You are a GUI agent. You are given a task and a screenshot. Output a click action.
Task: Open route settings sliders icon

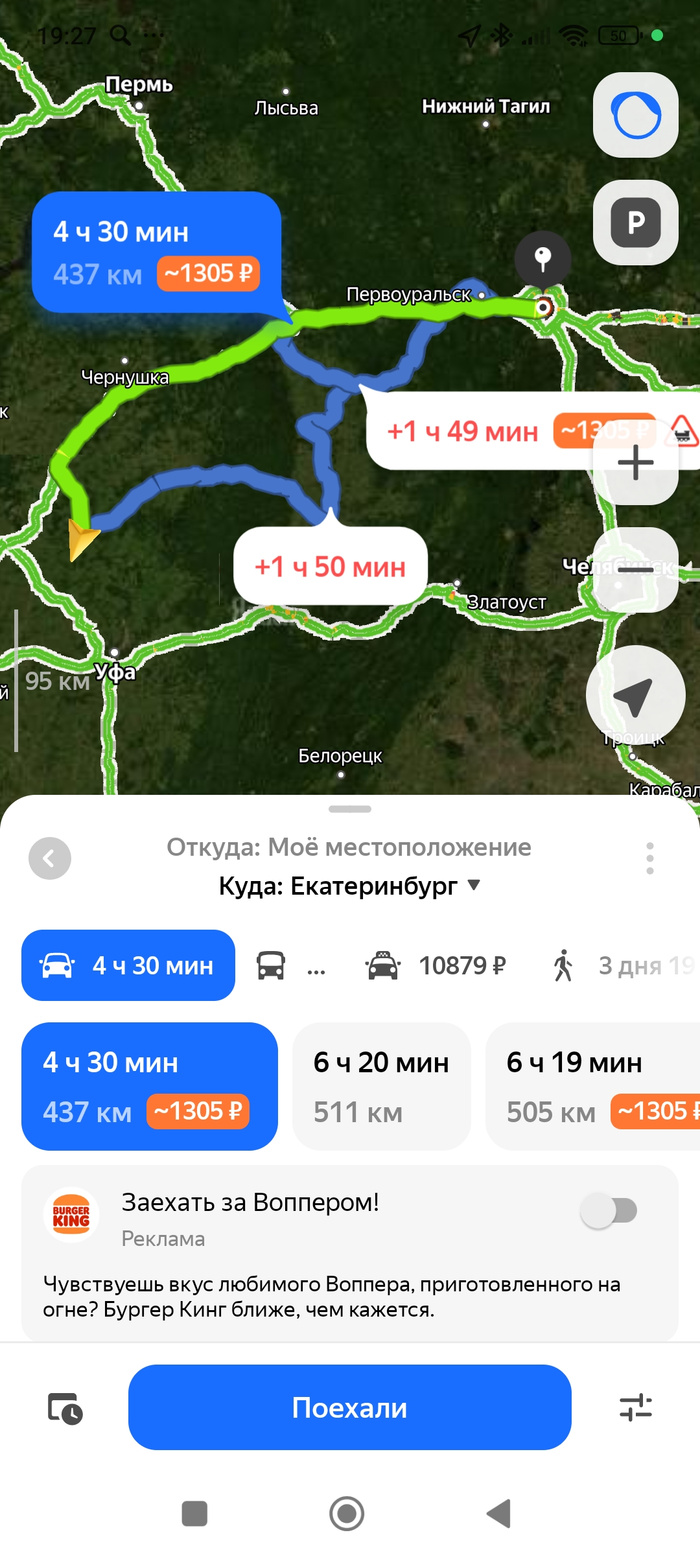point(635,1408)
